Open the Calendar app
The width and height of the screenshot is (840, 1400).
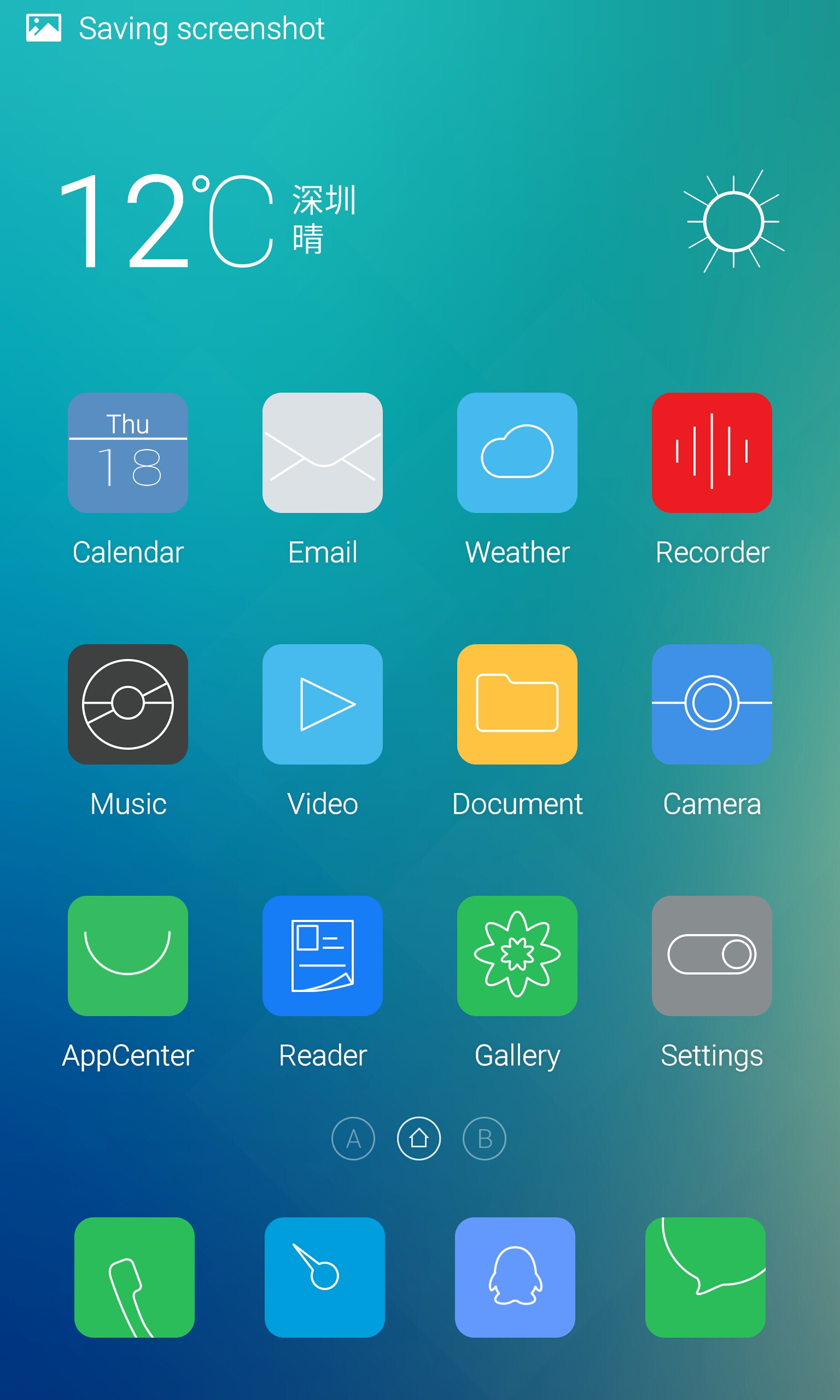[128, 453]
